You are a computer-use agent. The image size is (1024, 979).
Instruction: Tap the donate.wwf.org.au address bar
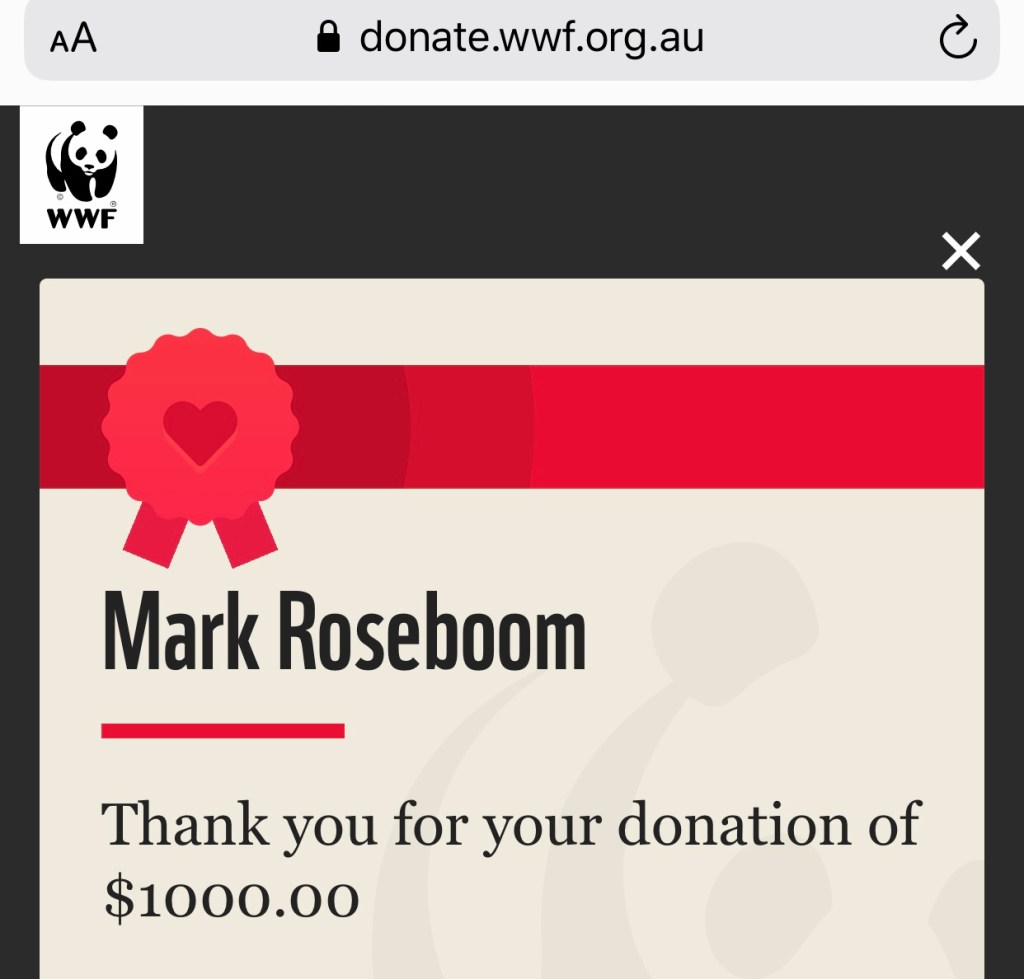point(511,39)
